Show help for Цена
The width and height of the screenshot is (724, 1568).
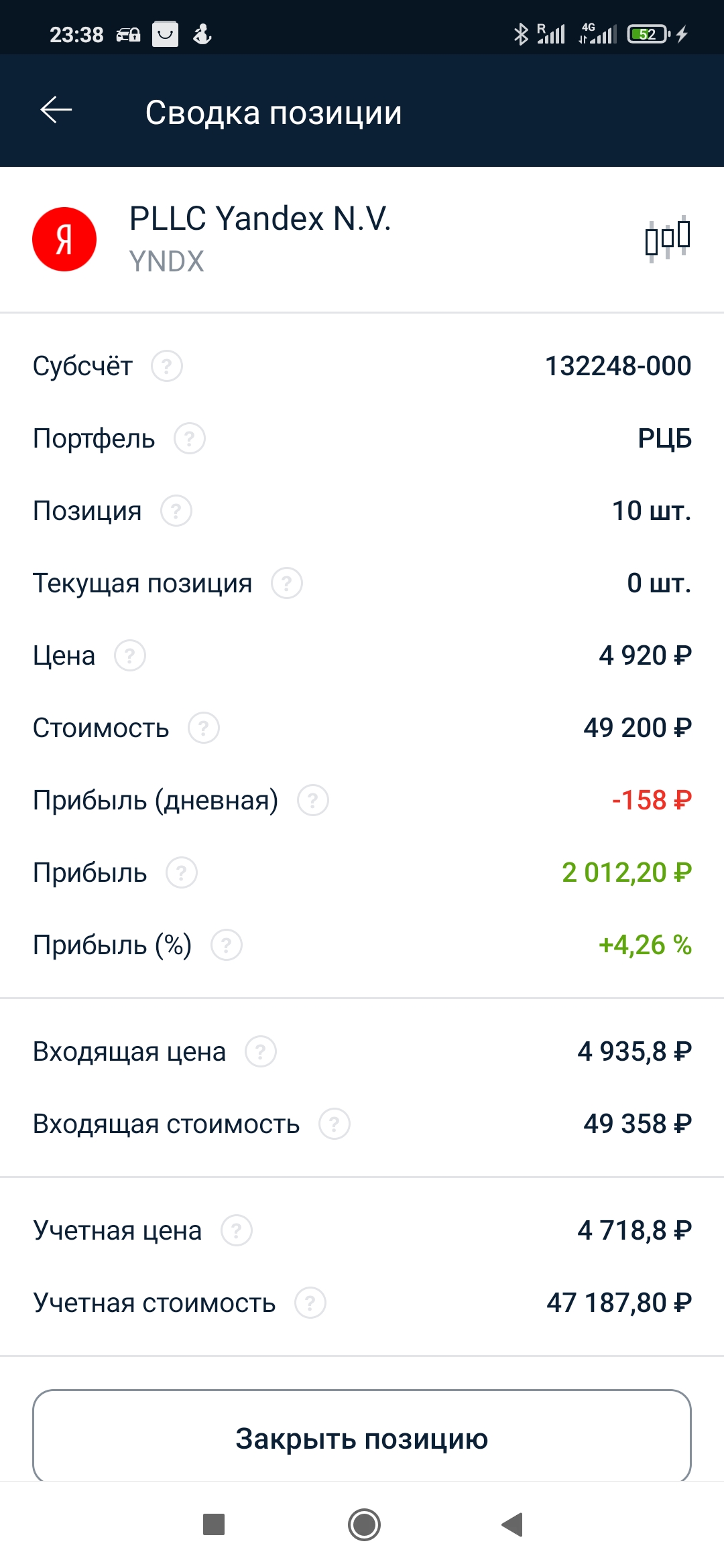coord(130,656)
